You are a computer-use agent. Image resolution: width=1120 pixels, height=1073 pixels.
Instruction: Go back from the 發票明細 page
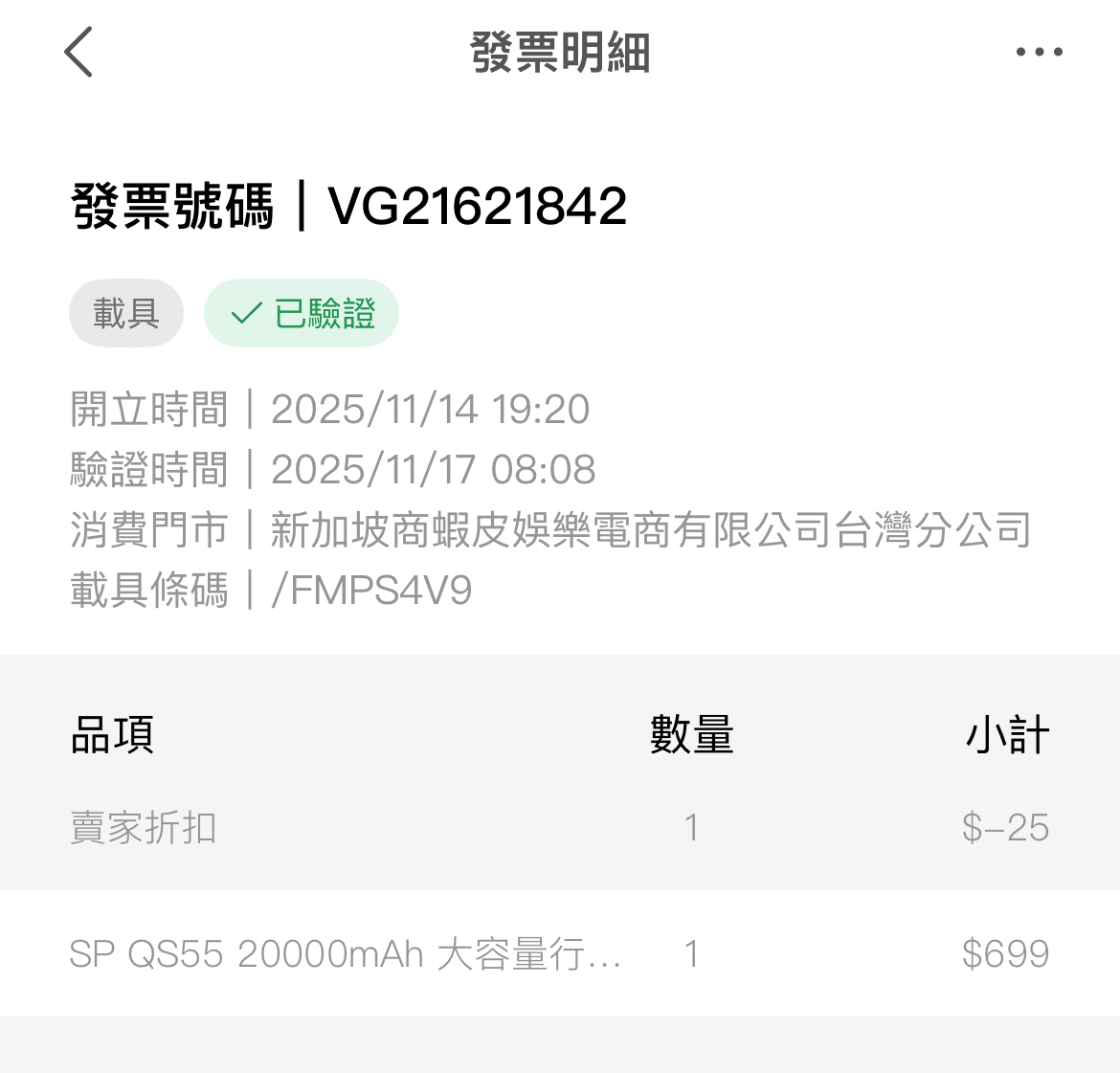point(78,52)
